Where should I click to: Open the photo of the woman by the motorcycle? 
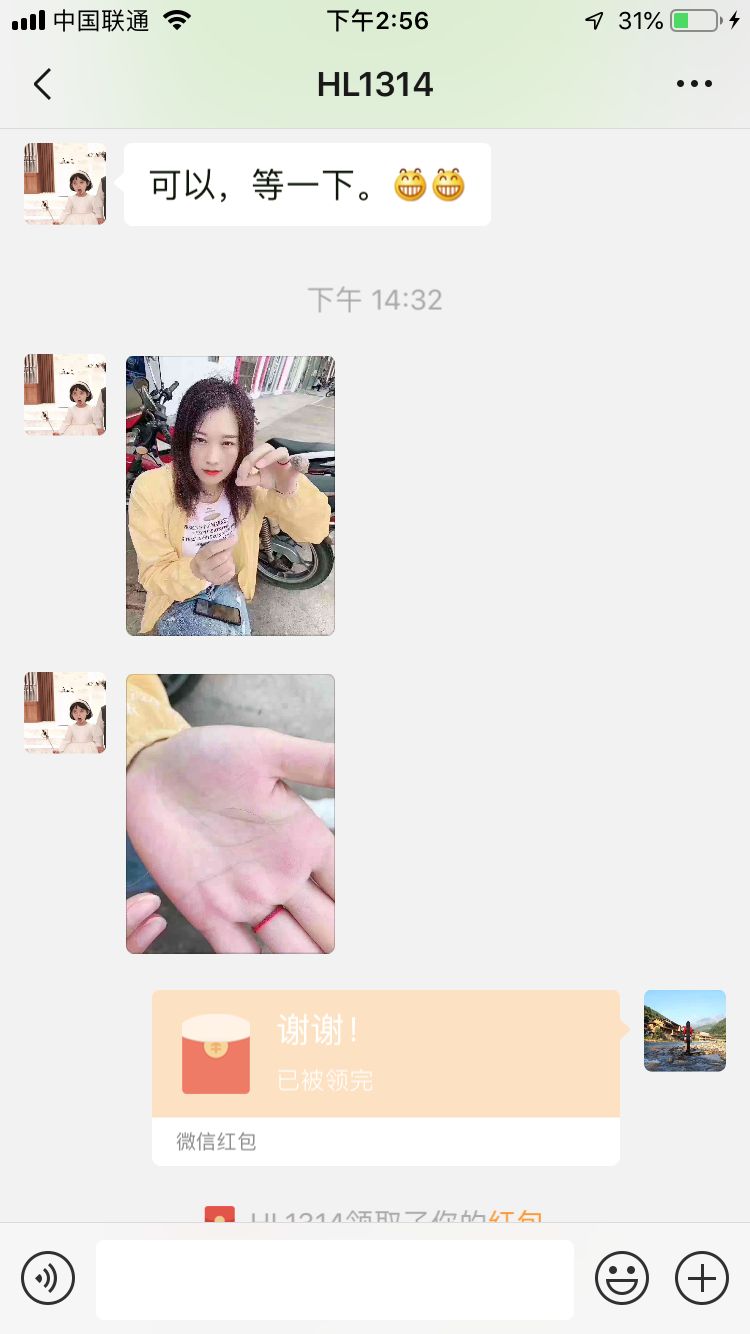click(x=230, y=495)
